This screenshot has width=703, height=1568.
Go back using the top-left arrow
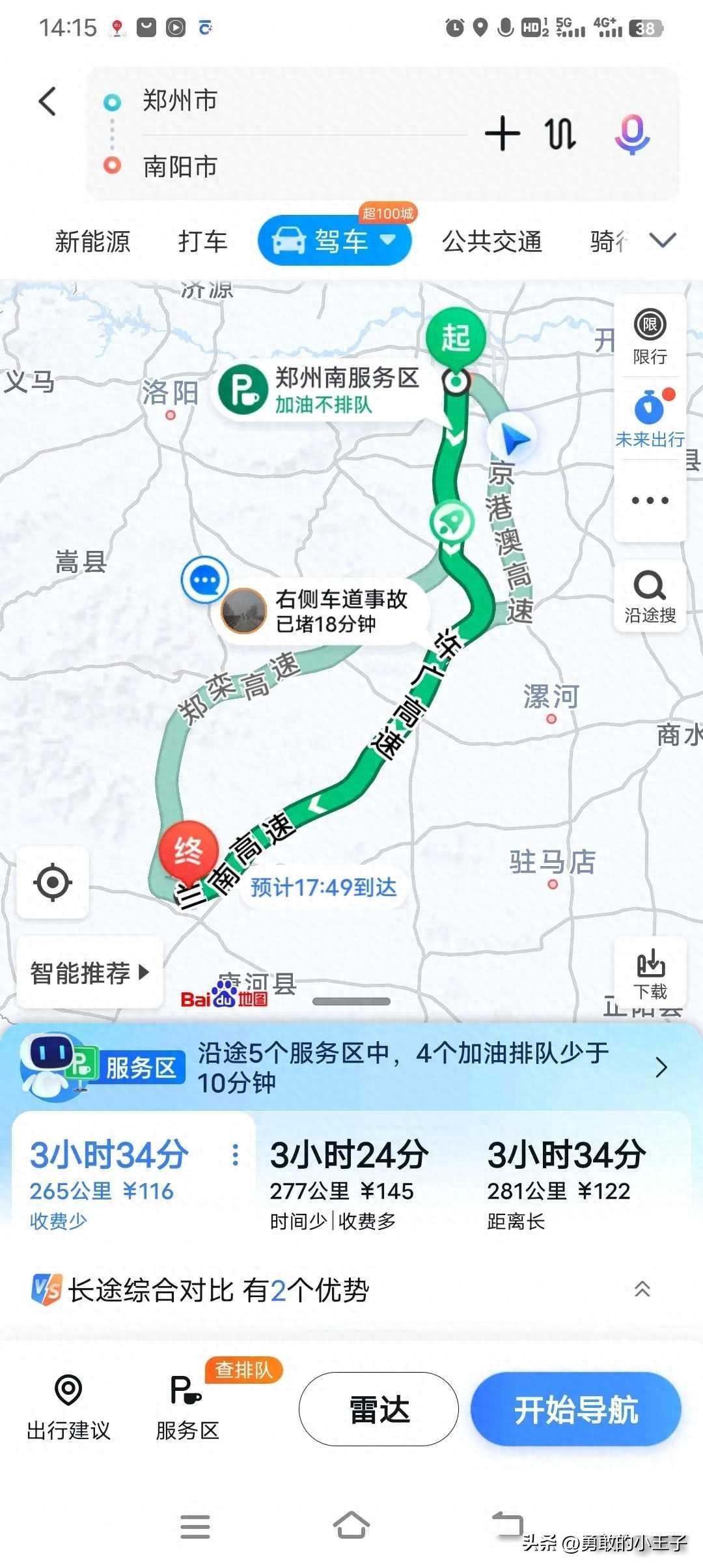48,102
